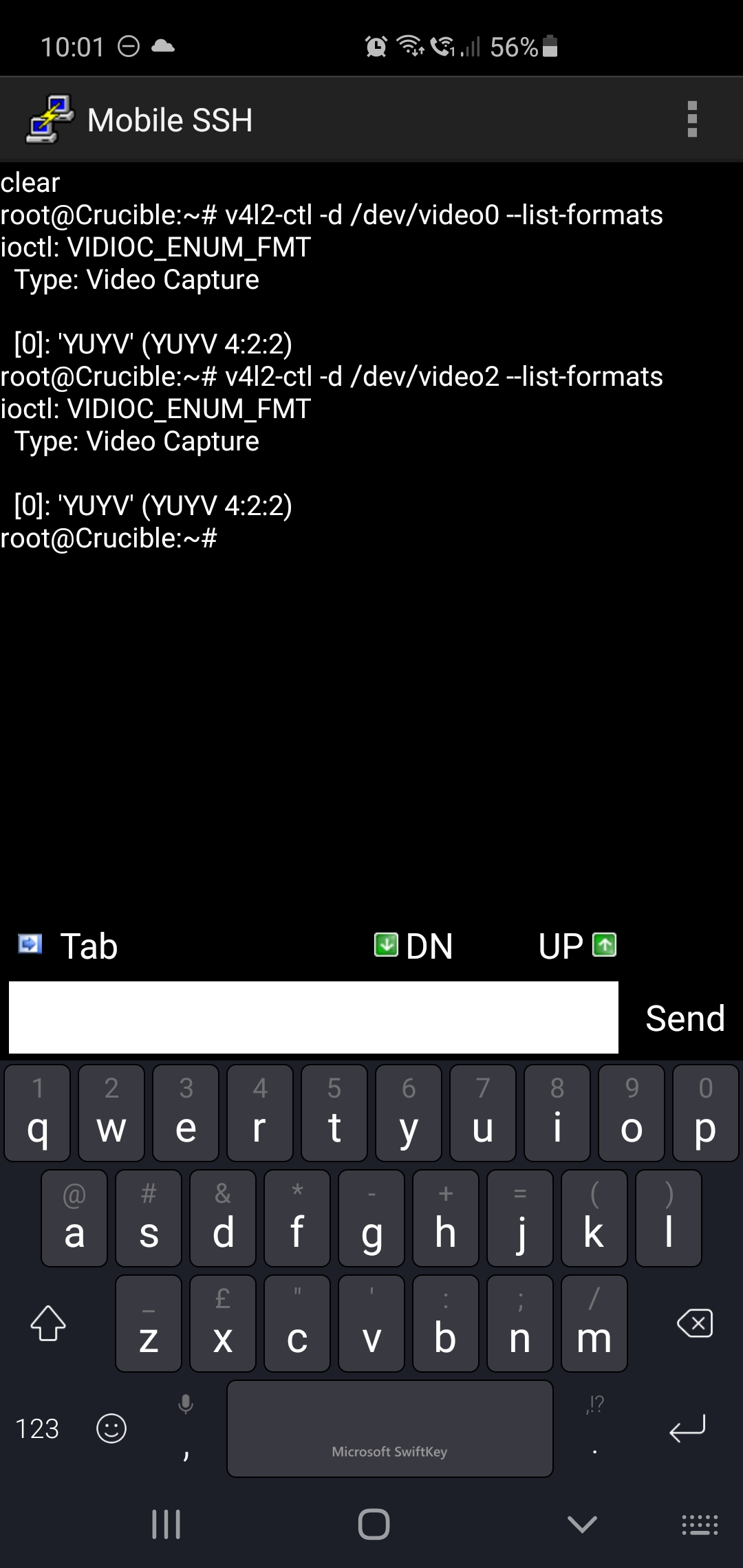Tap the green DN down-arrow icon
743x1568 pixels.
(386, 944)
